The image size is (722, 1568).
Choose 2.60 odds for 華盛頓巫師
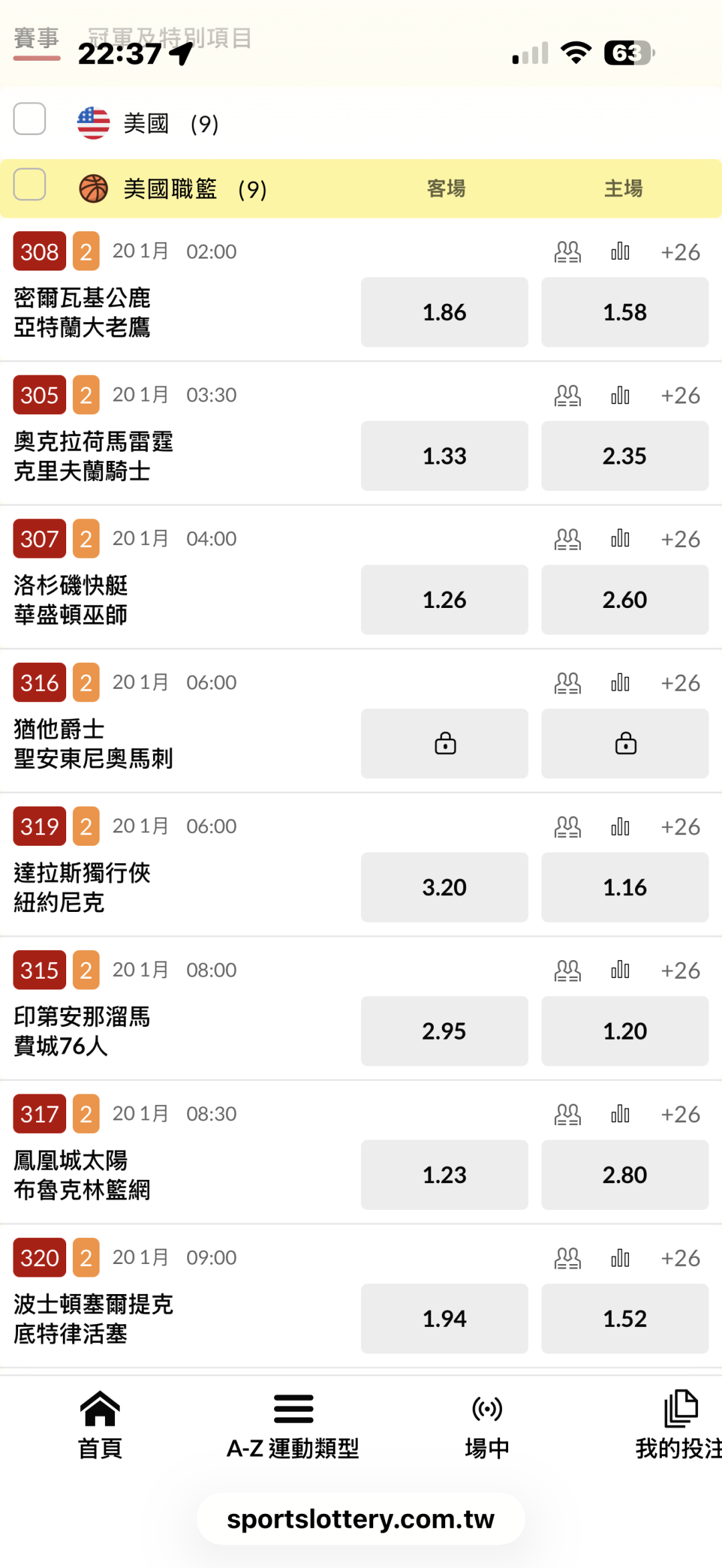click(625, 599)
